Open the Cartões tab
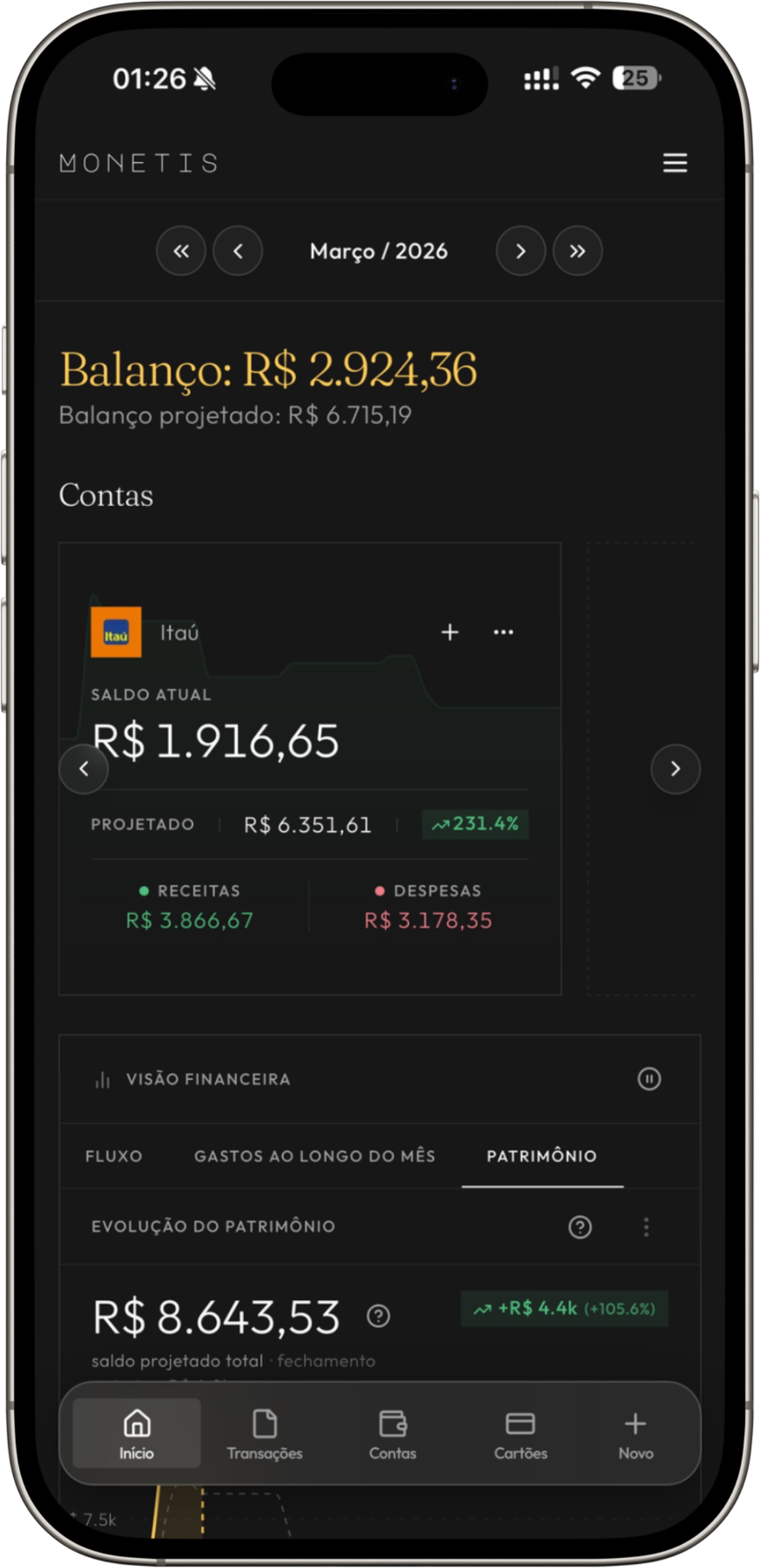The height and width of the screenshot is (1568, 761). [x=520, y=1434]
